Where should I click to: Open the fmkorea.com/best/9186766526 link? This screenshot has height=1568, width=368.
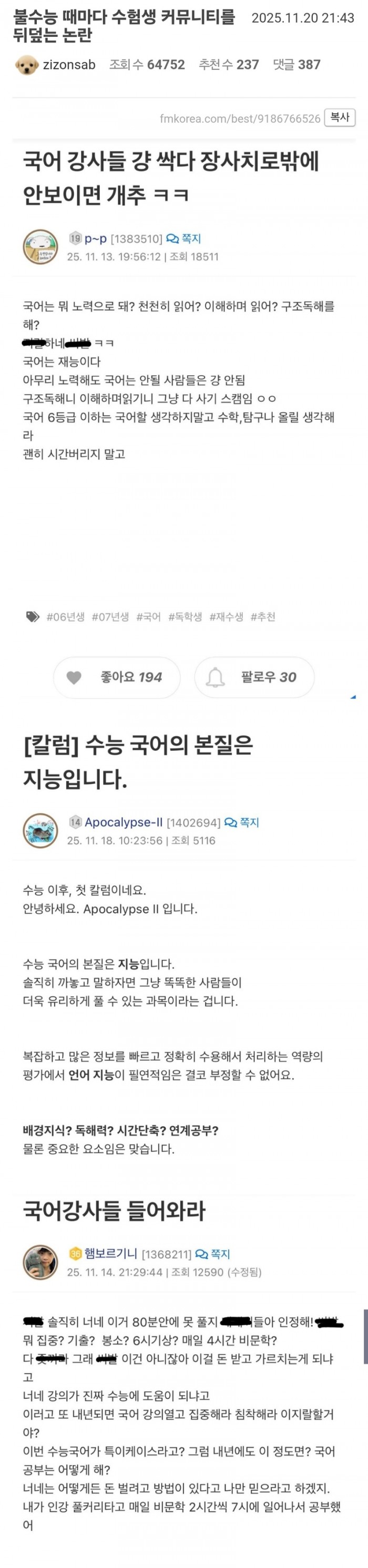[x=239, y=119]
